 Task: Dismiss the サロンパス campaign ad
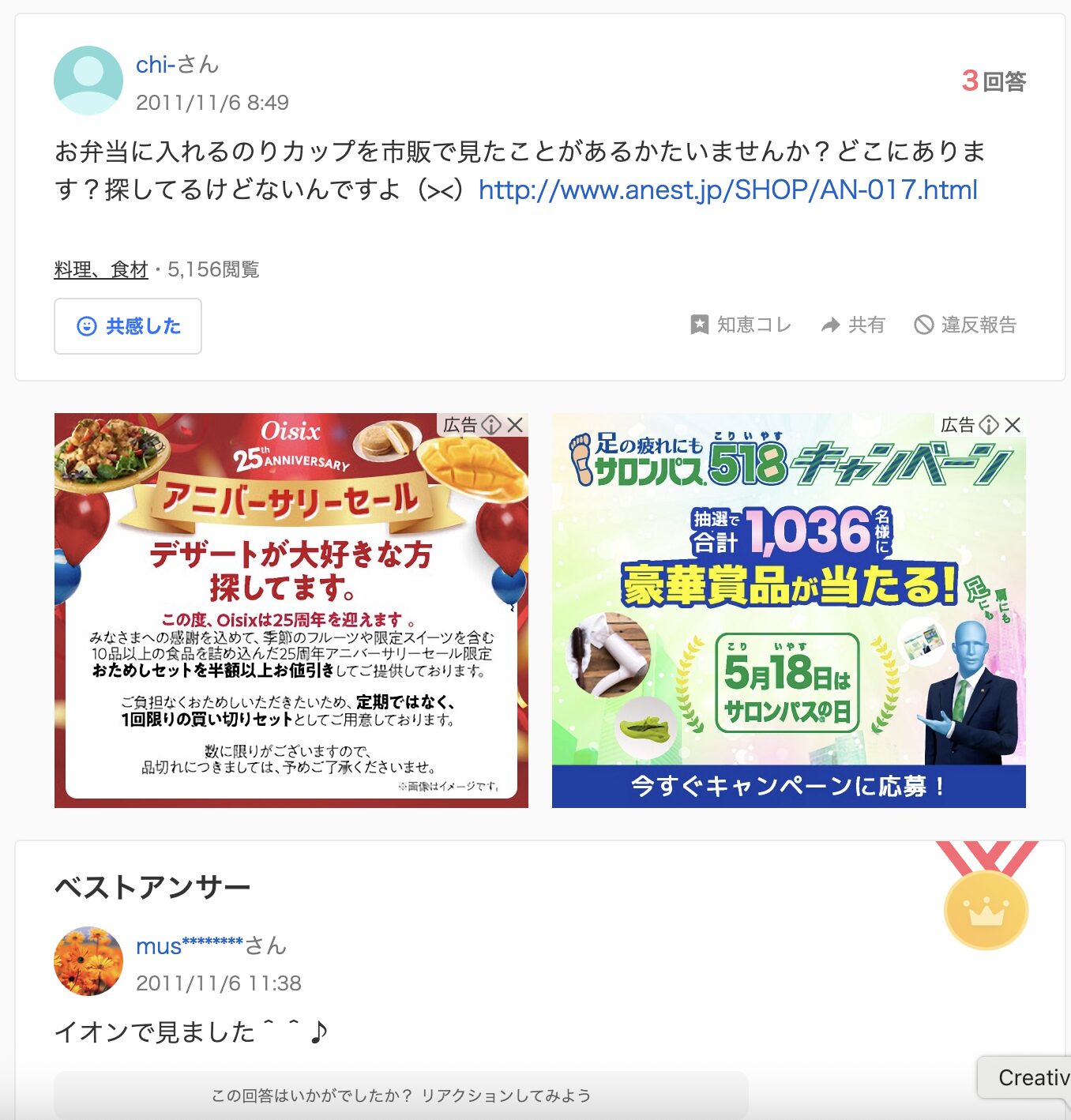coord(1013,425)
